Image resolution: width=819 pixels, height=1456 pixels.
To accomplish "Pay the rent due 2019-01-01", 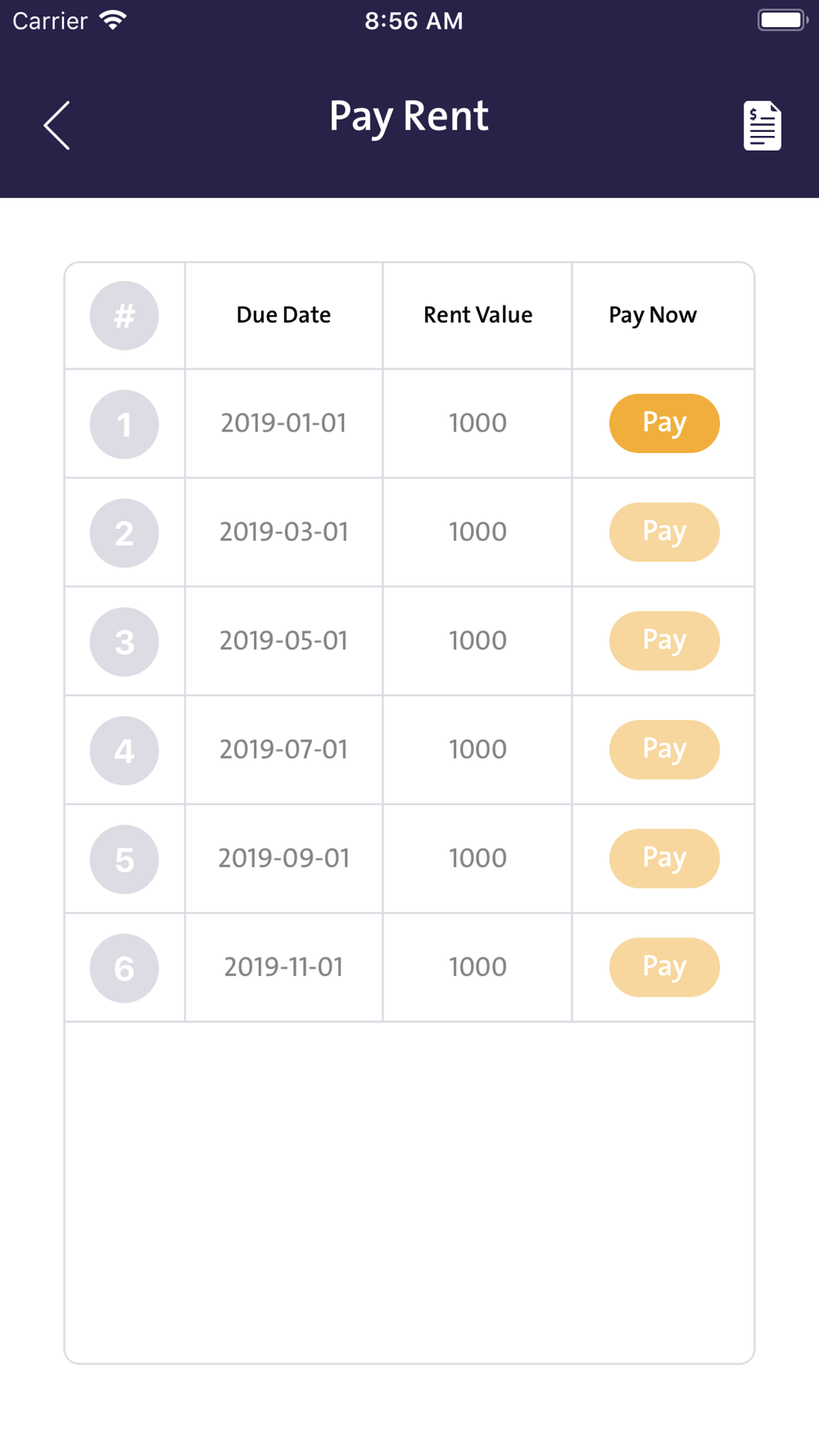I will coord(664,423).
